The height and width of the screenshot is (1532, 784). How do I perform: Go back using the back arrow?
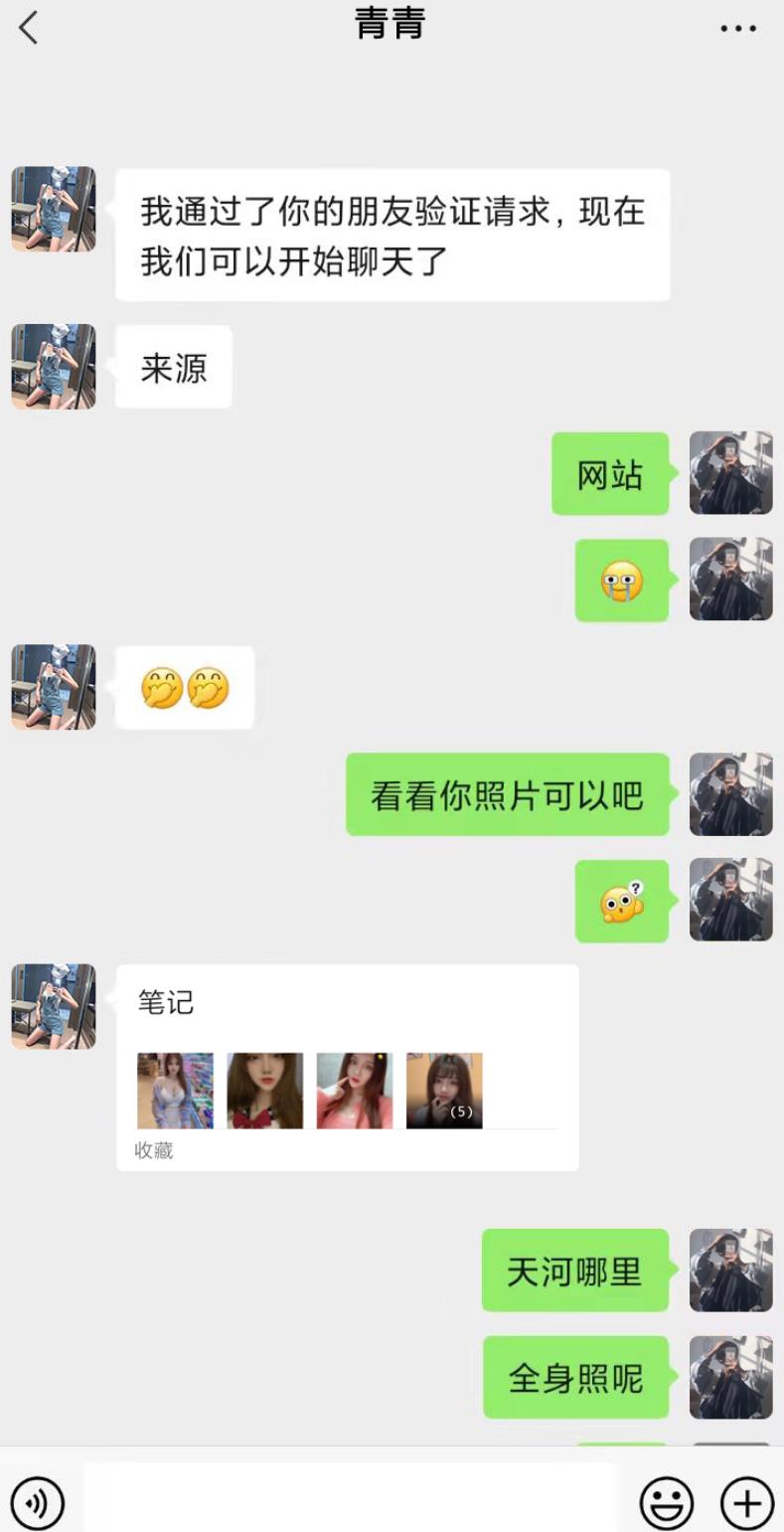[x=29, y=27]
